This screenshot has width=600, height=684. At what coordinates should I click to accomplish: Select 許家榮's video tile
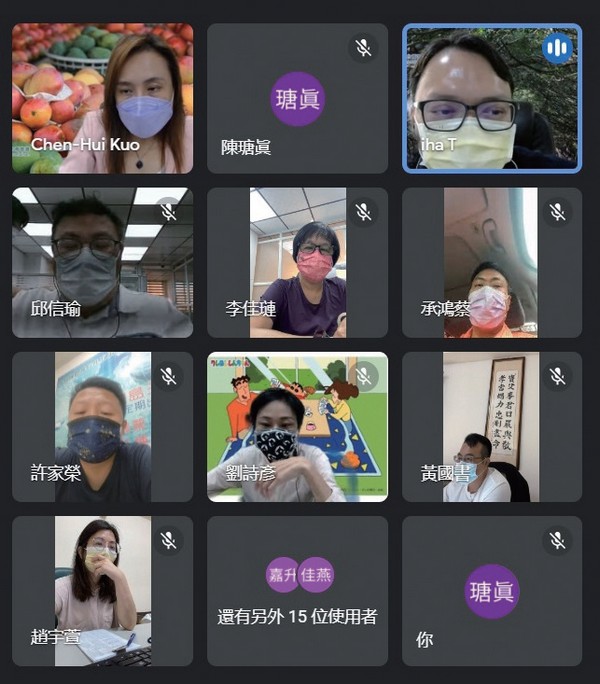tap(102, 426)
